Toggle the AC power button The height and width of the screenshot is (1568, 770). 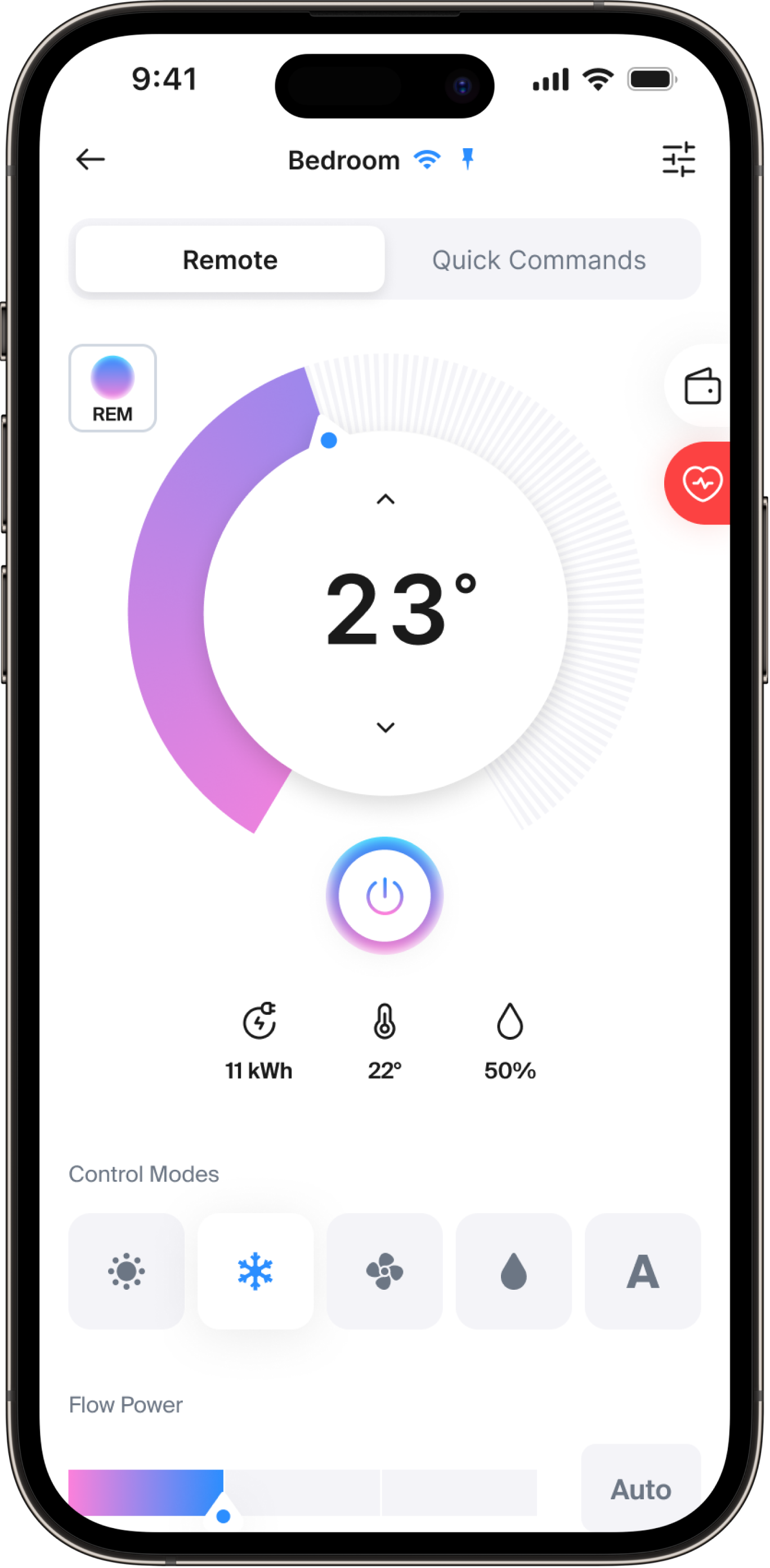coord(384,896)
